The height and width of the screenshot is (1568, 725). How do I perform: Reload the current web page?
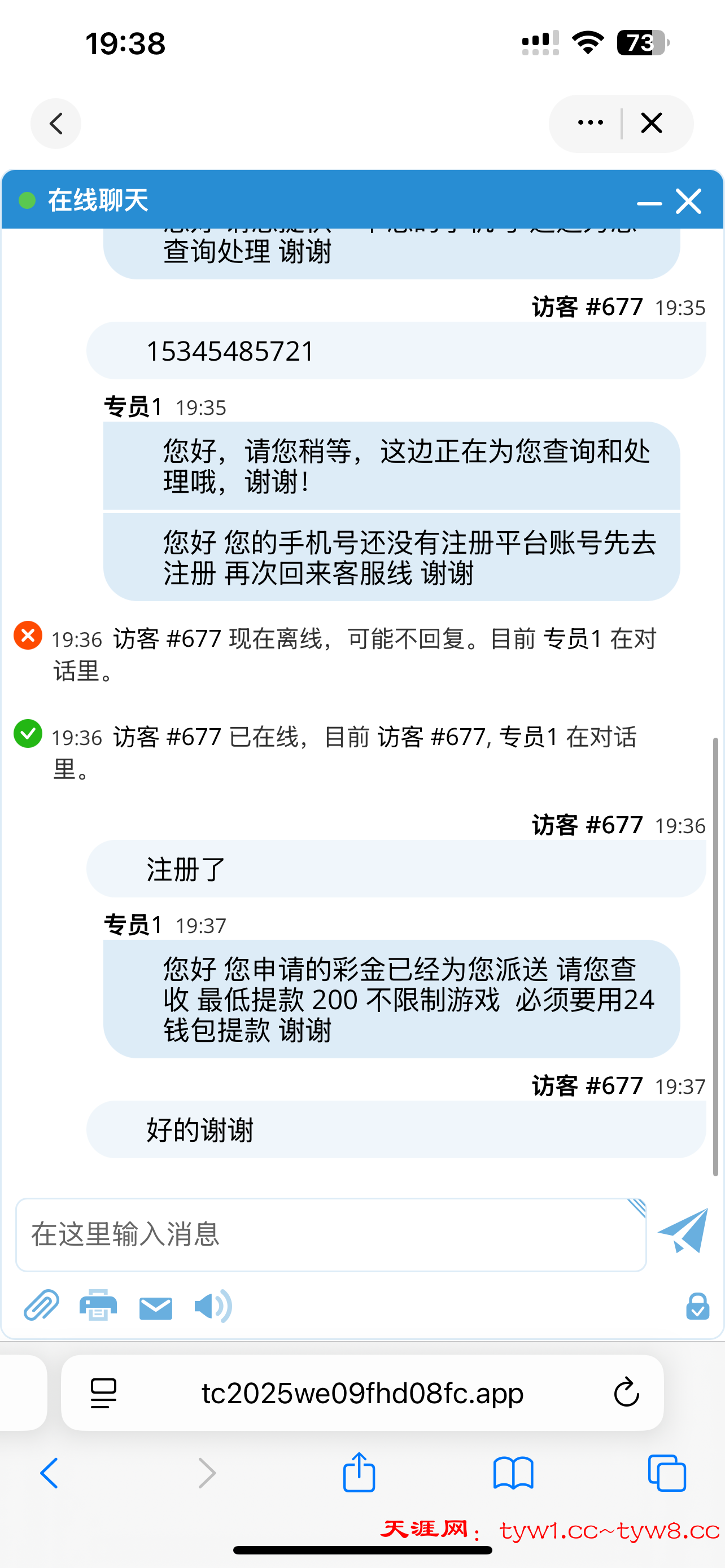point(626,1392)
